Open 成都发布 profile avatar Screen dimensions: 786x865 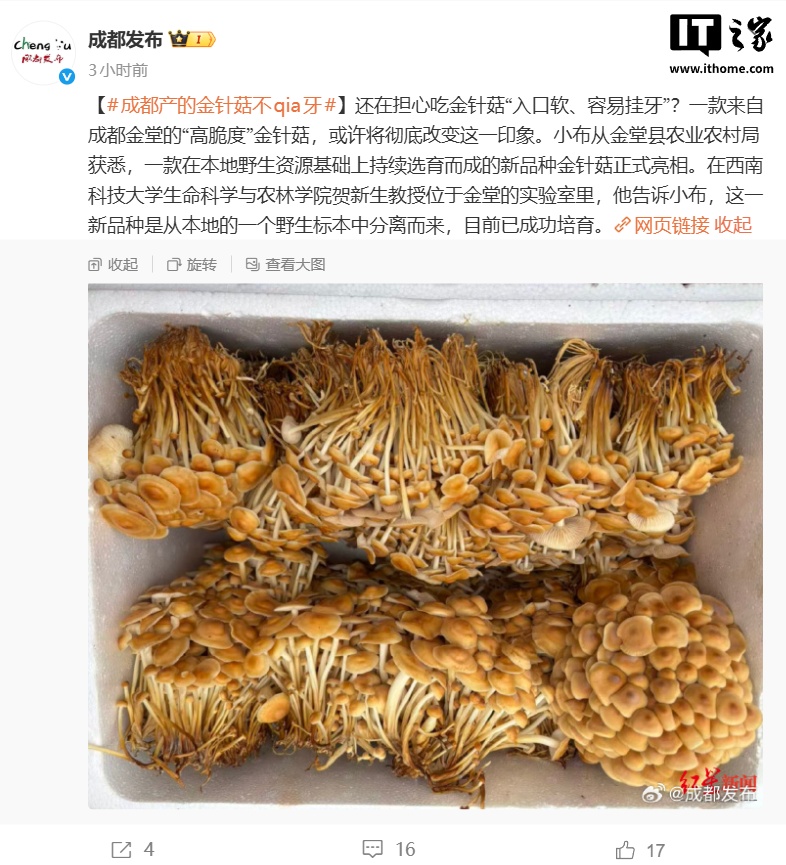pos(43,52)
